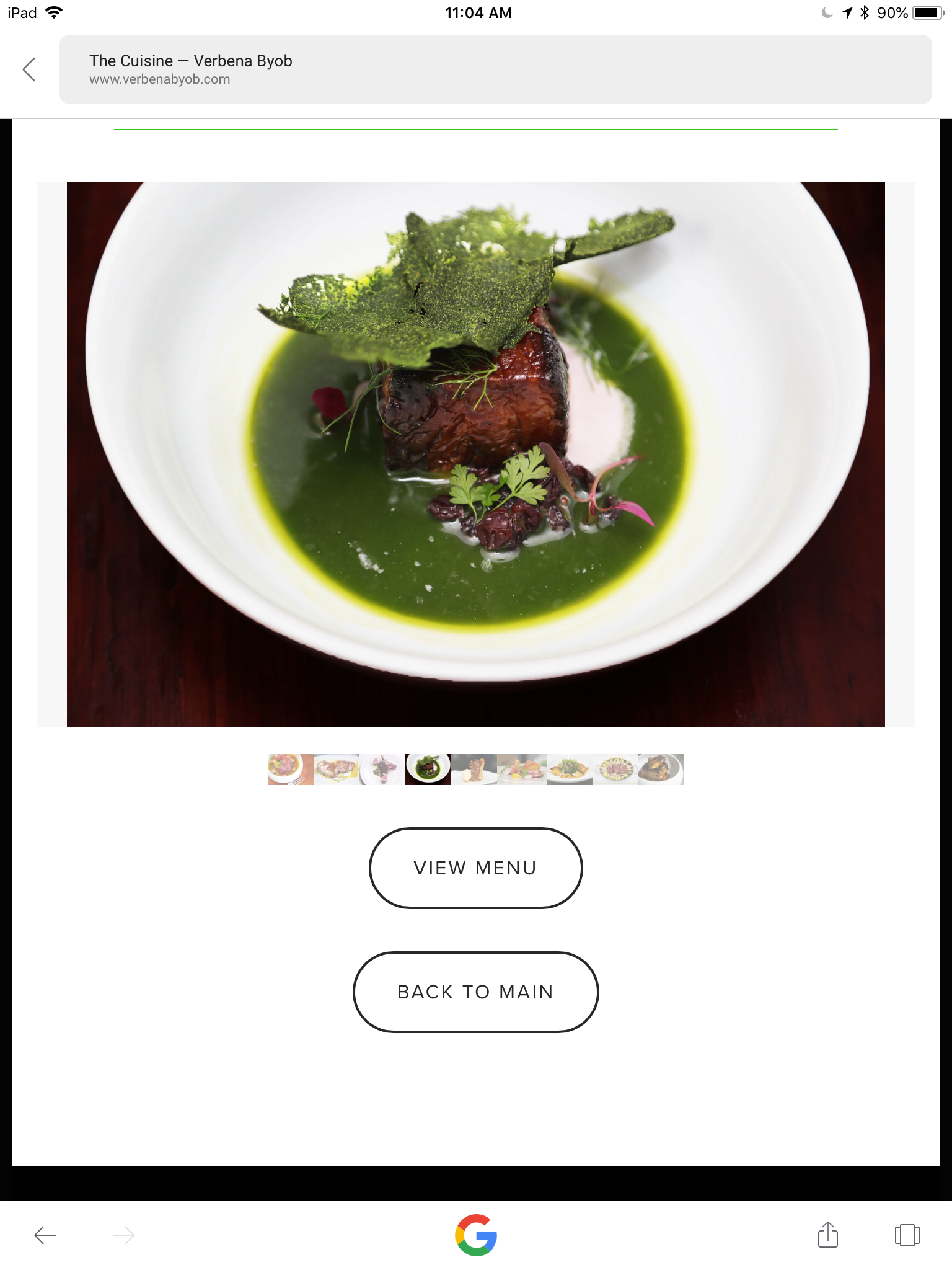Display the sixth gallery thumbnail

tap(521, 770)
